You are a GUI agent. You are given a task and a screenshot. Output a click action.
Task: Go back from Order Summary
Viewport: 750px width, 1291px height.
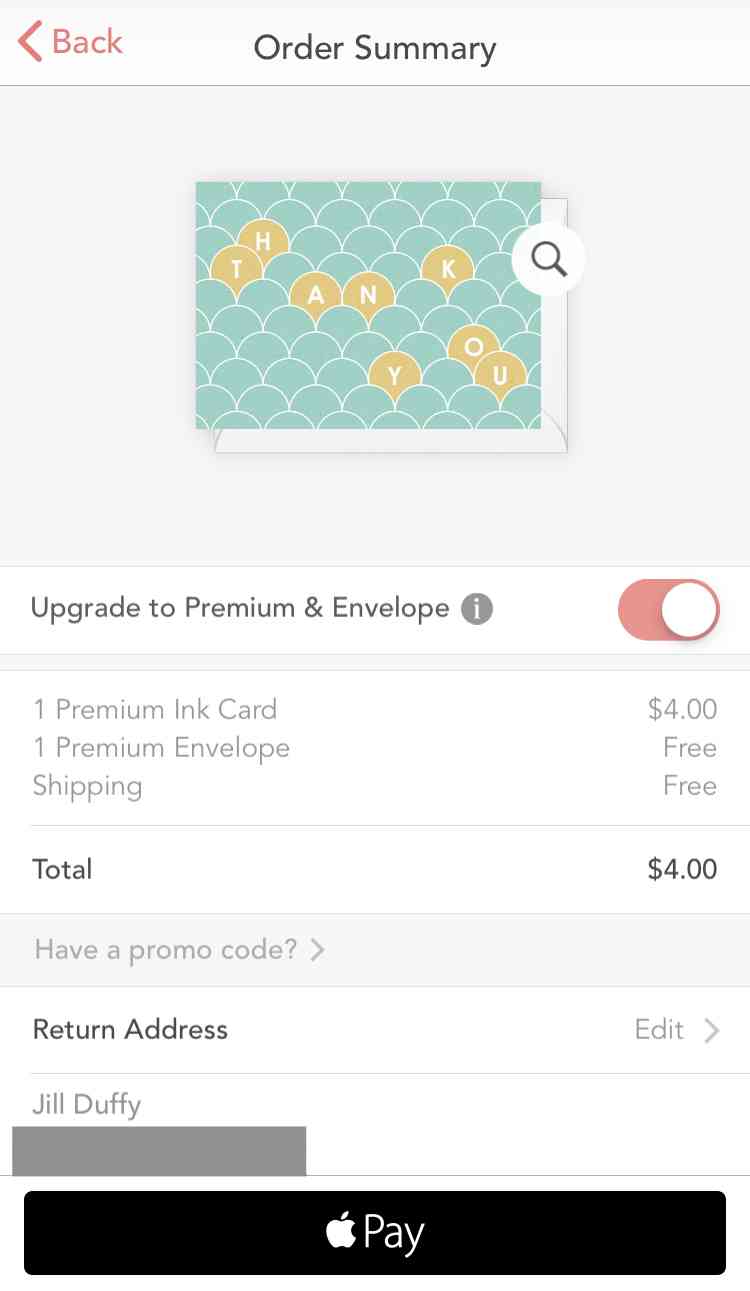coord(70,42)
